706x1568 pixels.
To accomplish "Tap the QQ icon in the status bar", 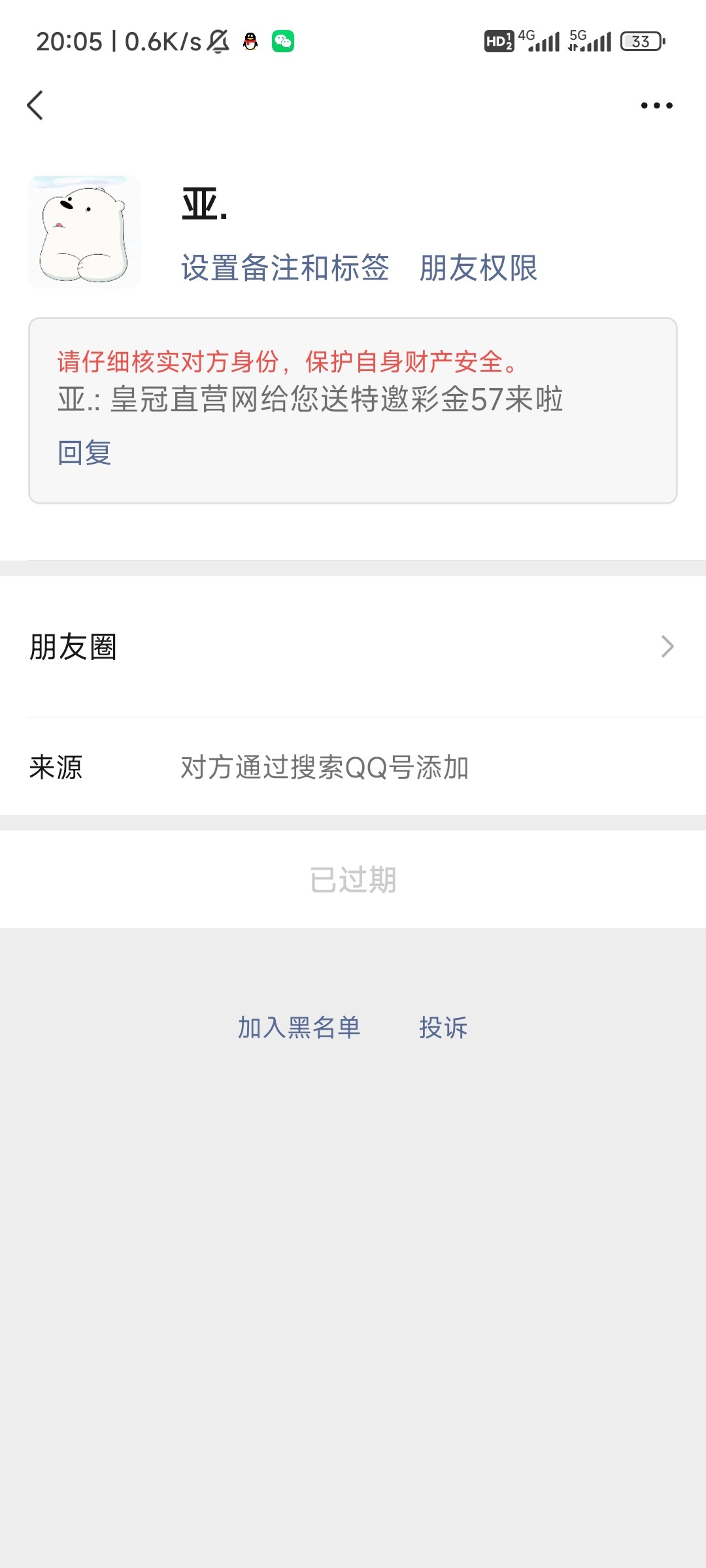I will tap(248, 41).
